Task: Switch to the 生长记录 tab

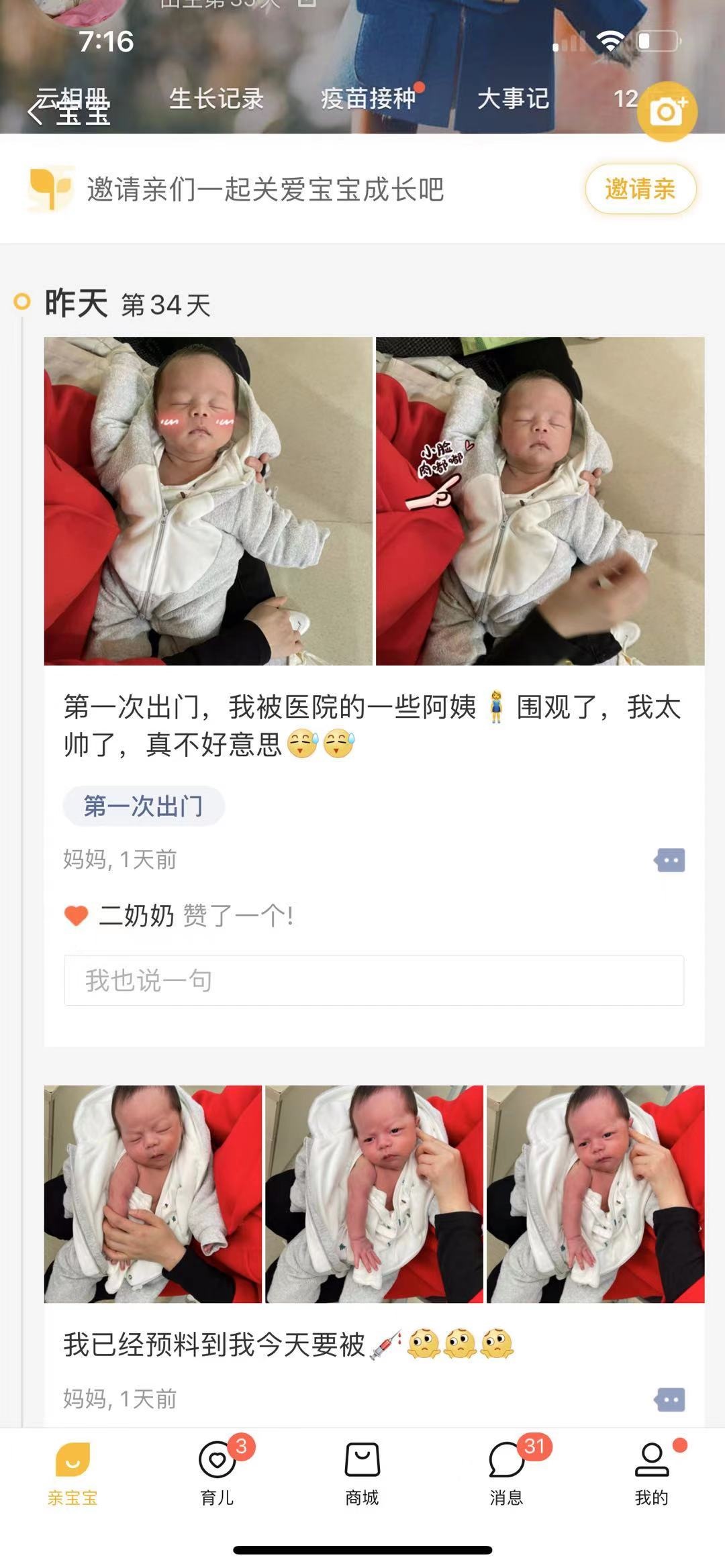Action: tap(216, 99)
